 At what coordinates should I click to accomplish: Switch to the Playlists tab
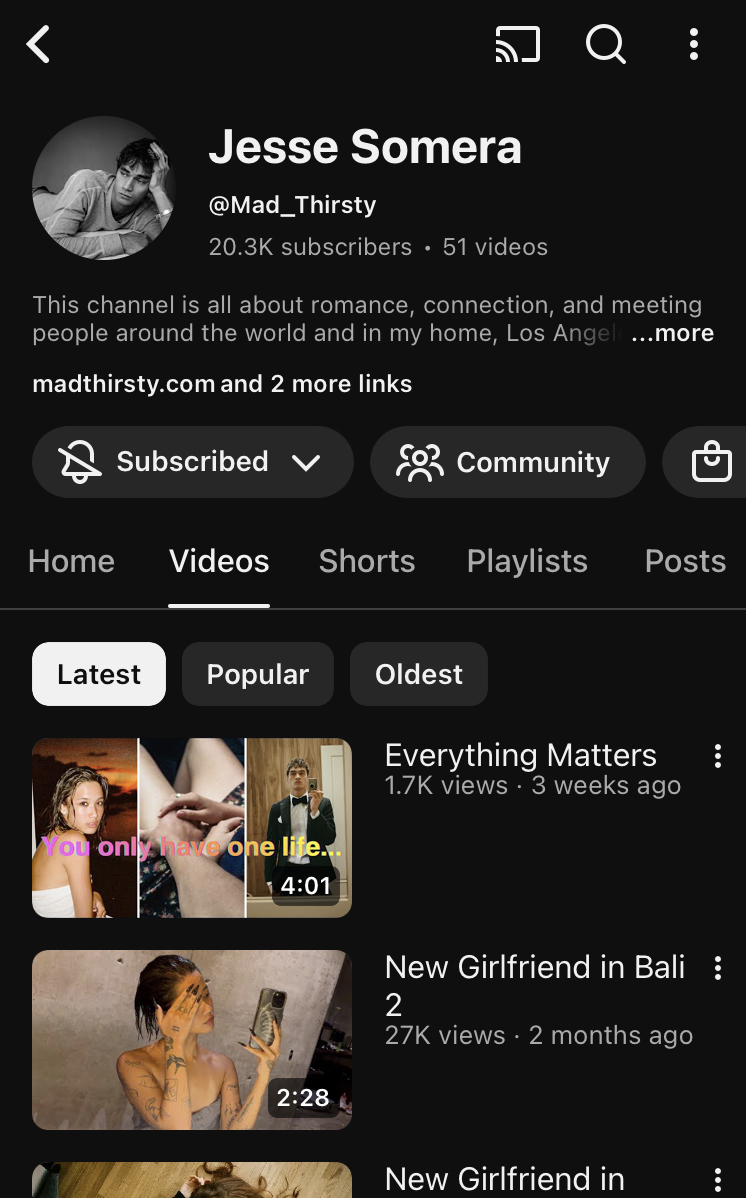pos(527,561)
